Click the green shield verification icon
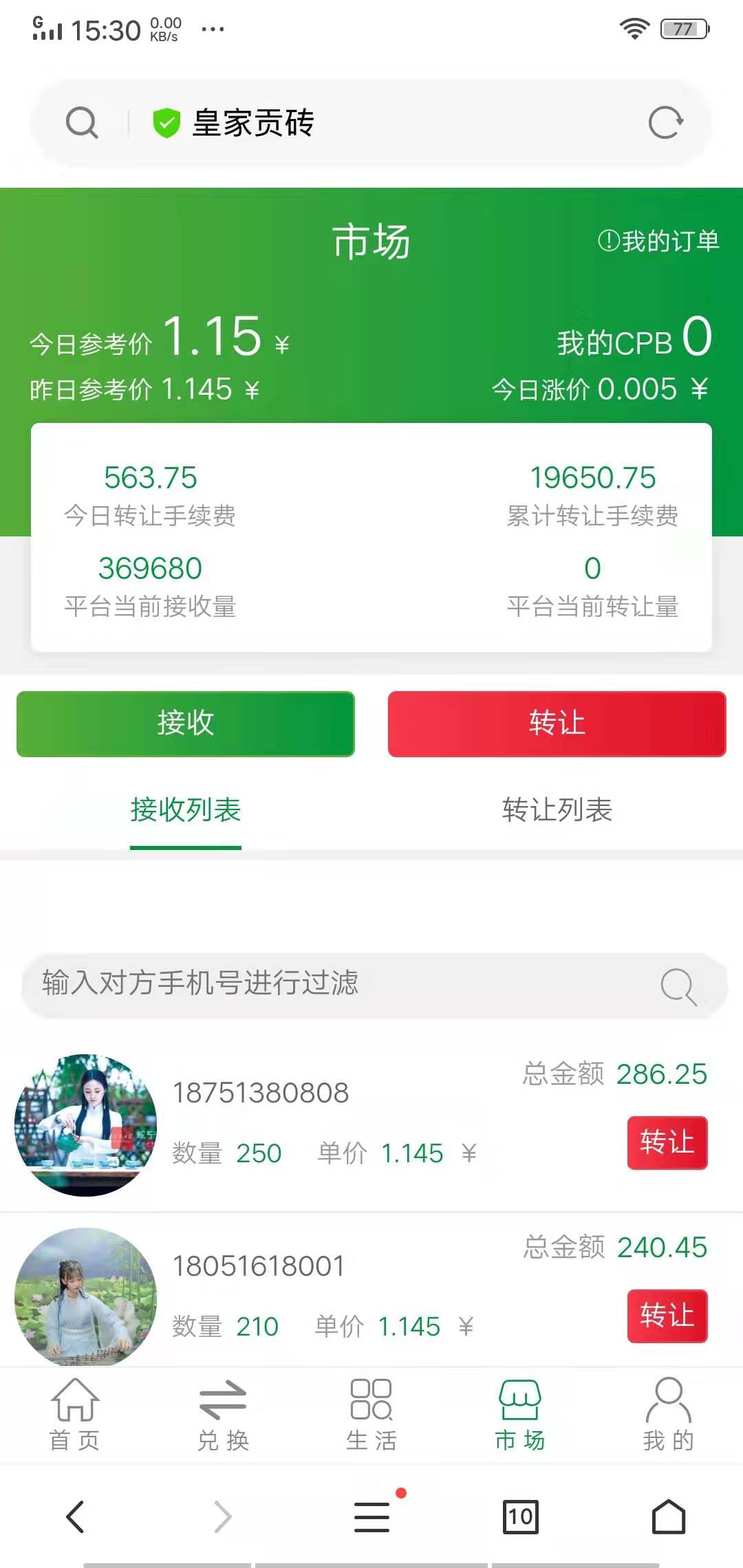Image resolution: width=743 pixels, height=1568 pixels. pyautogui.click(x=165, y=122)
